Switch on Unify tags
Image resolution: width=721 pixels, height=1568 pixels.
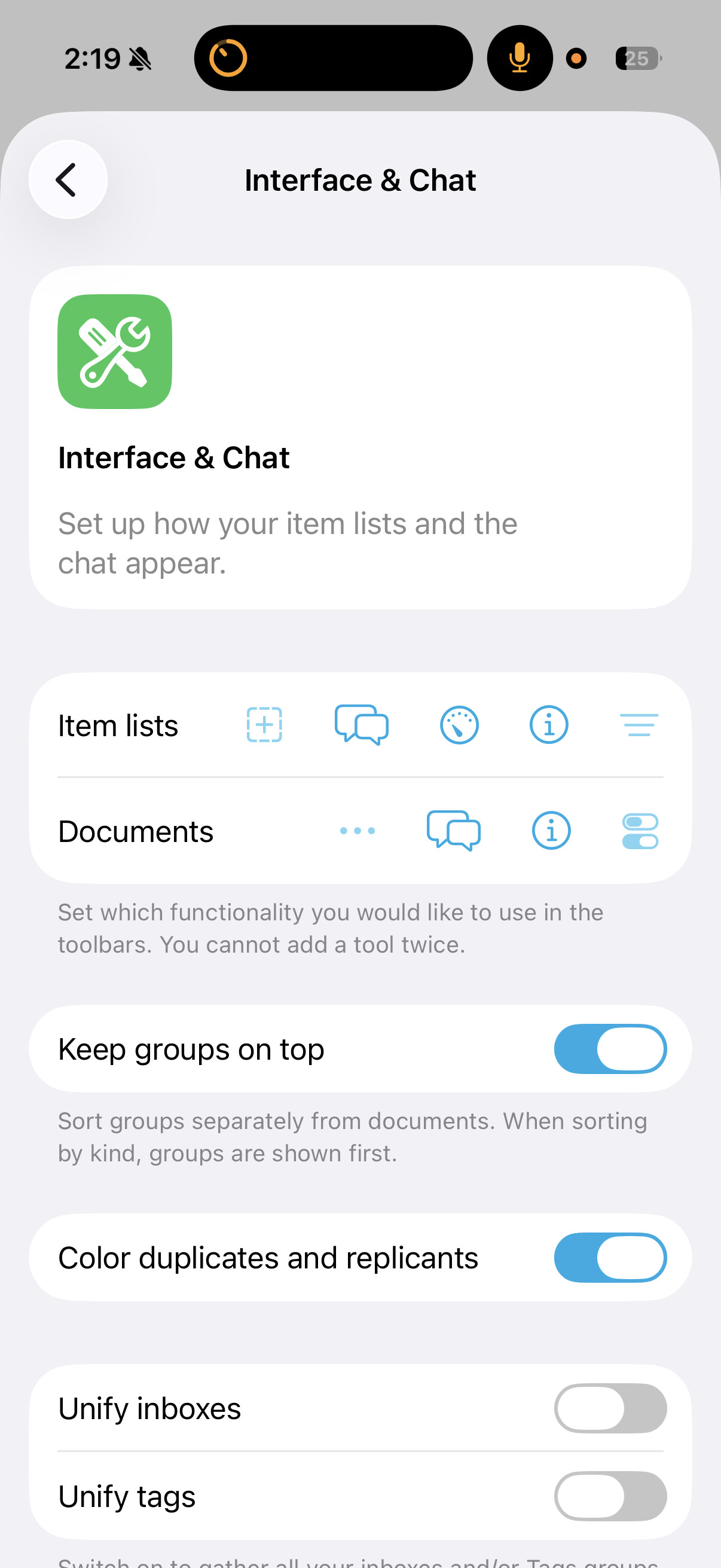(x=610, y=1496)
